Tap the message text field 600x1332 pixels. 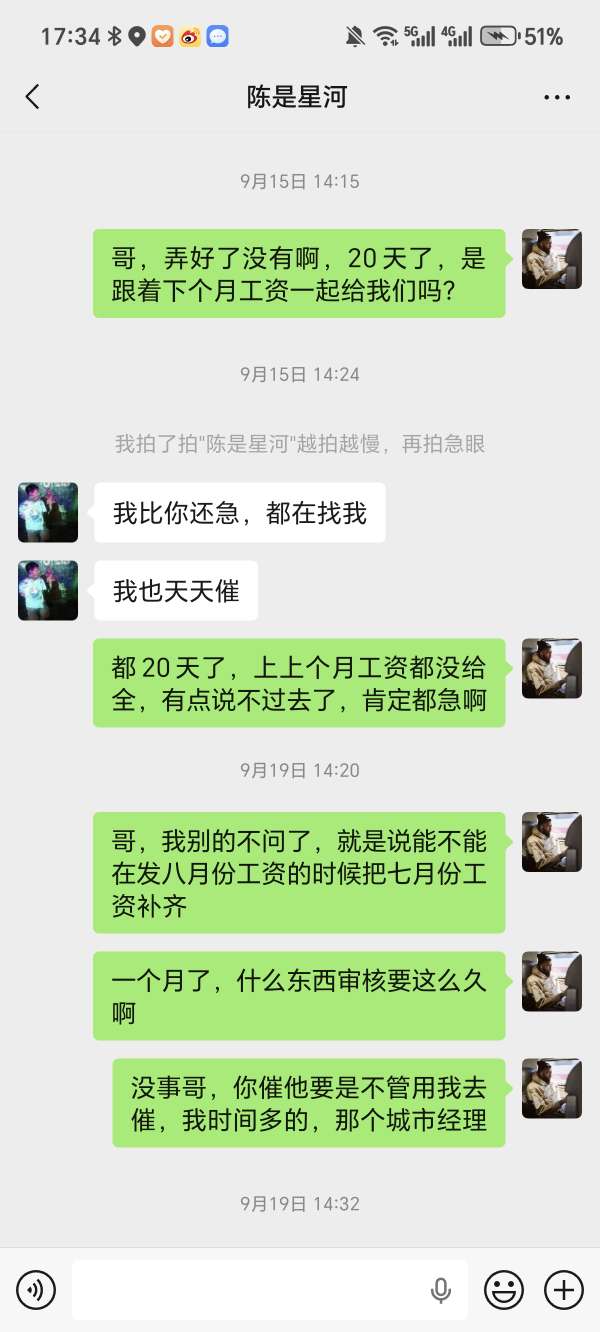coord(250,1290)
